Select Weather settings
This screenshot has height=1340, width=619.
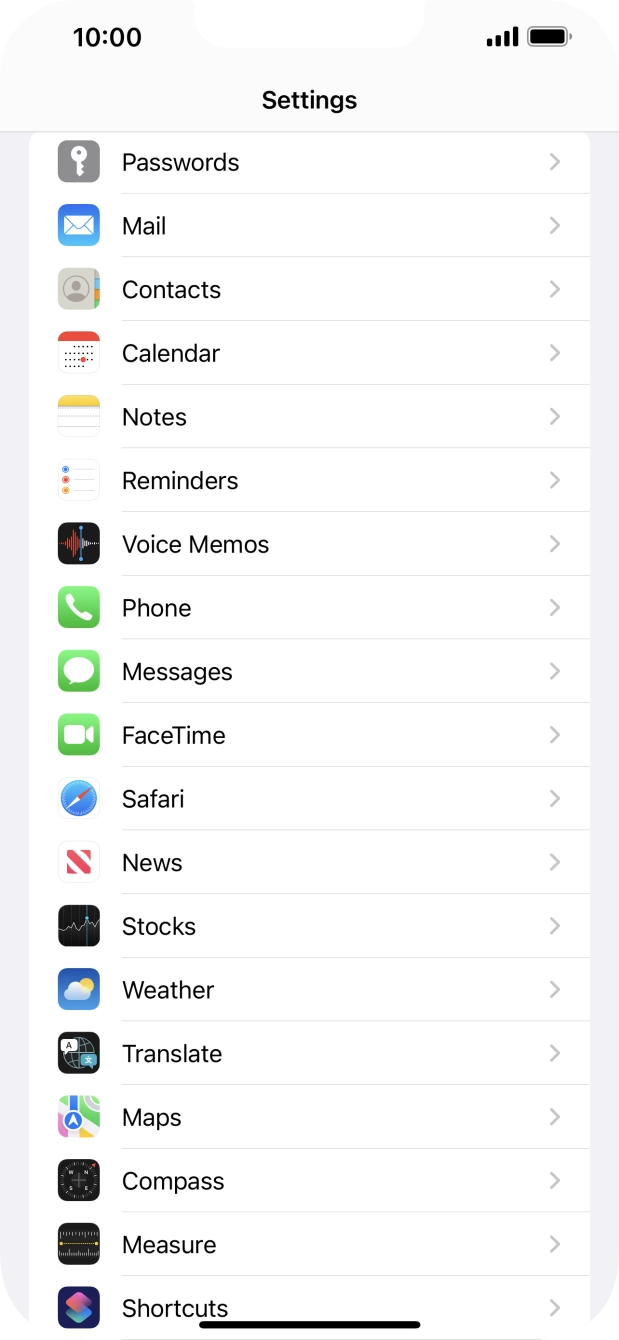pos(309,990)
